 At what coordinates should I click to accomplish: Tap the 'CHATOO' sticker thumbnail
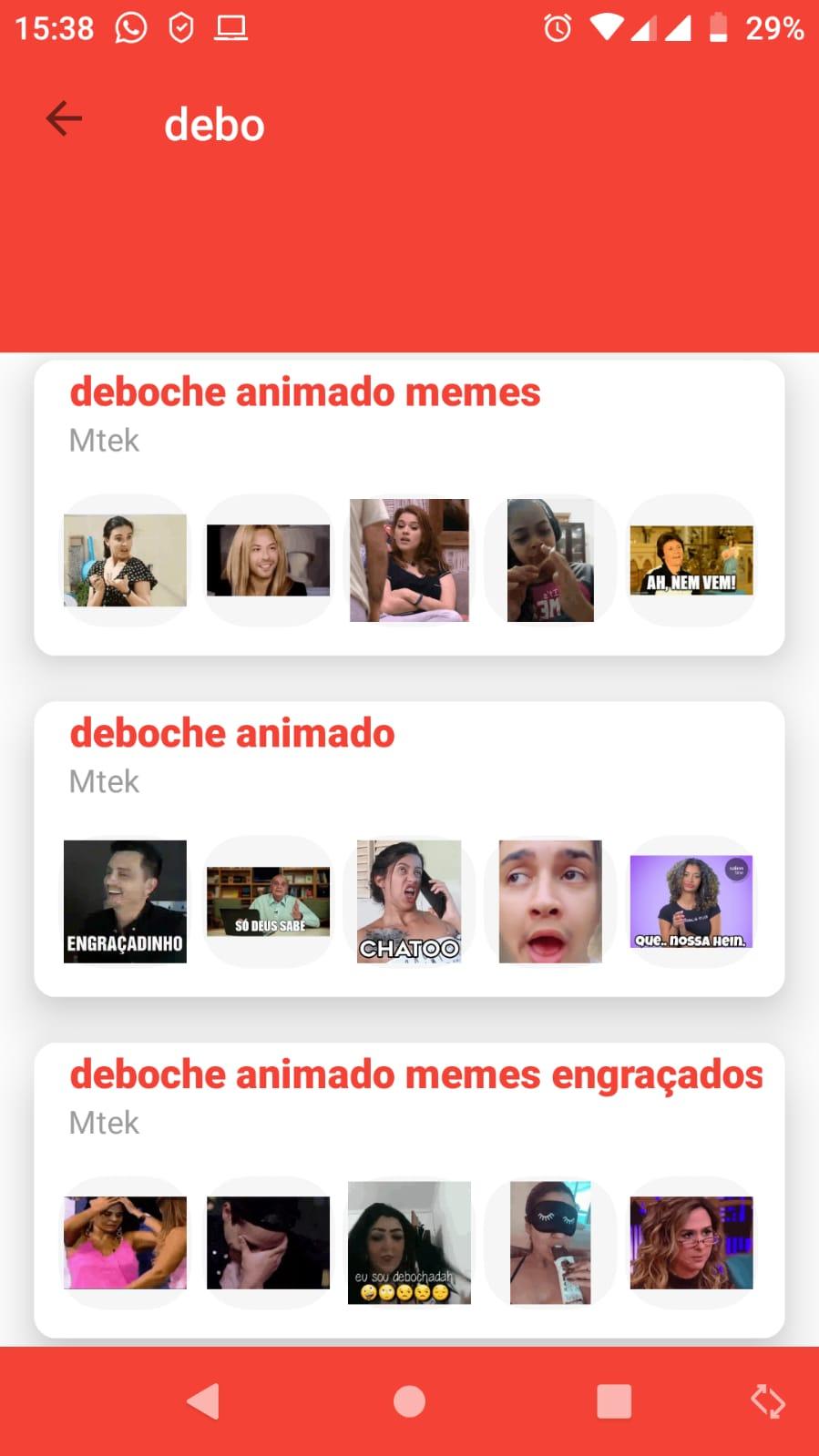409,901
